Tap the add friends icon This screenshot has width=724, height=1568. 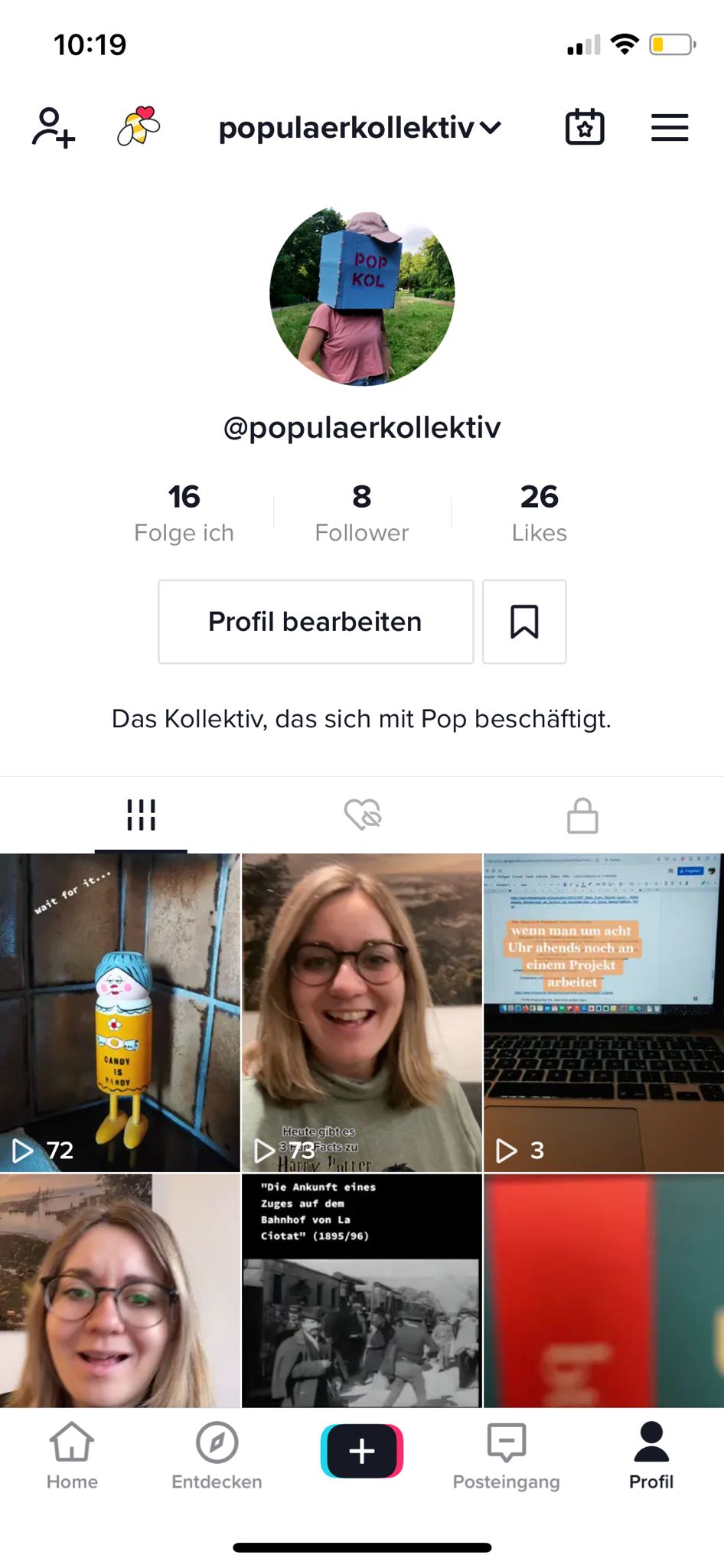point(54,127)
